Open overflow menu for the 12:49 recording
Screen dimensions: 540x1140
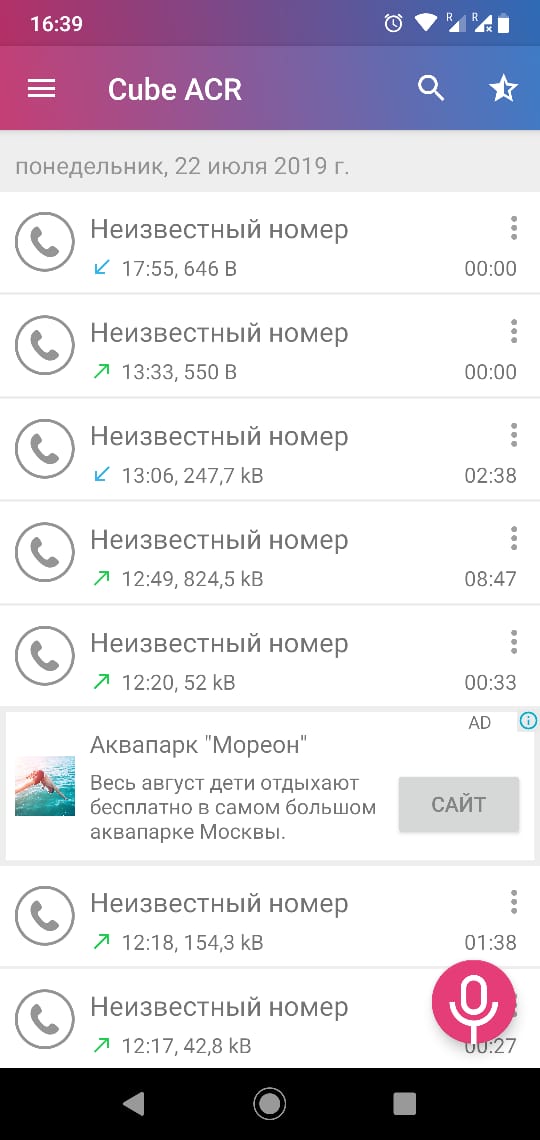point(514,539)
